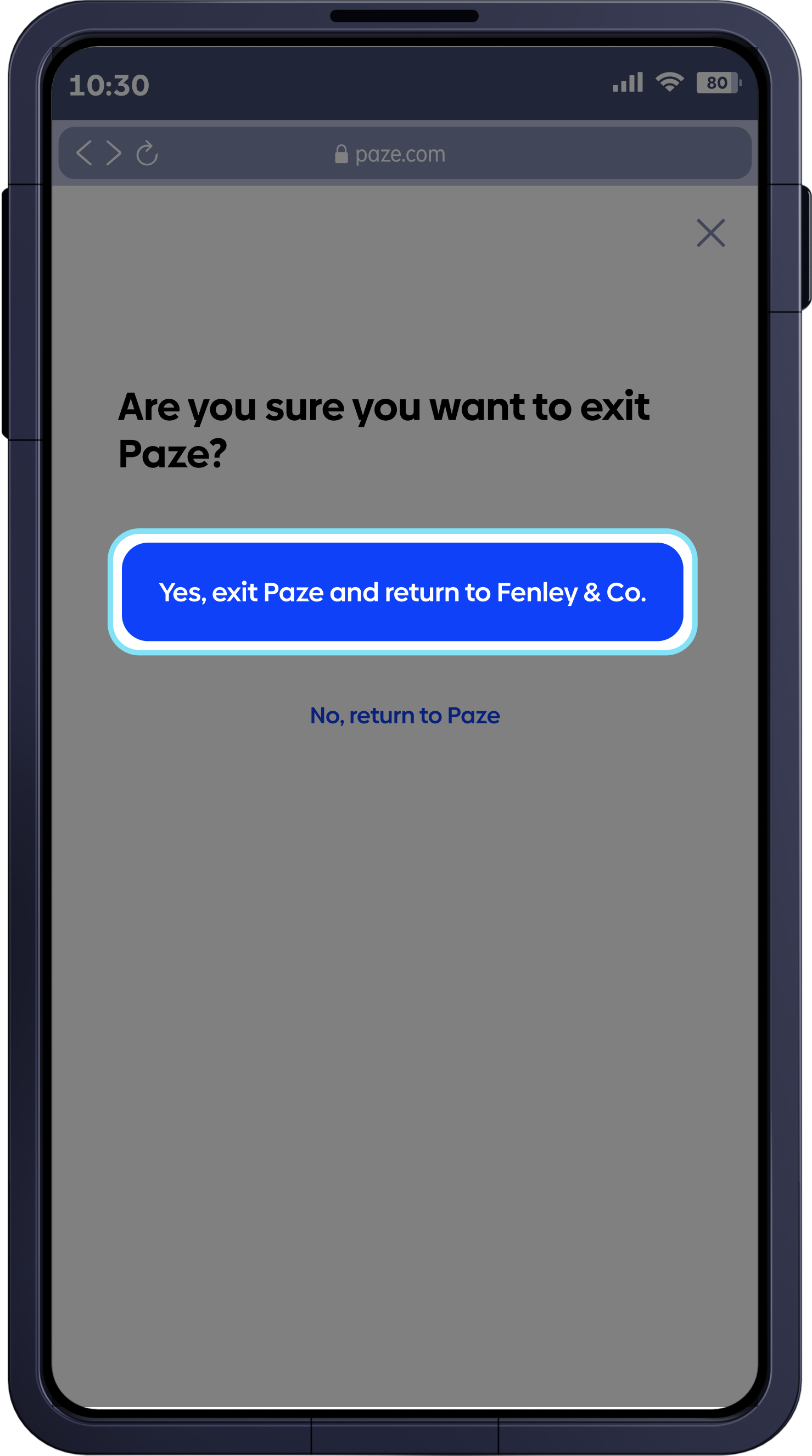Go forward in the browser
The height and width of the screenshot is (1456, 812).
(114, 153)
